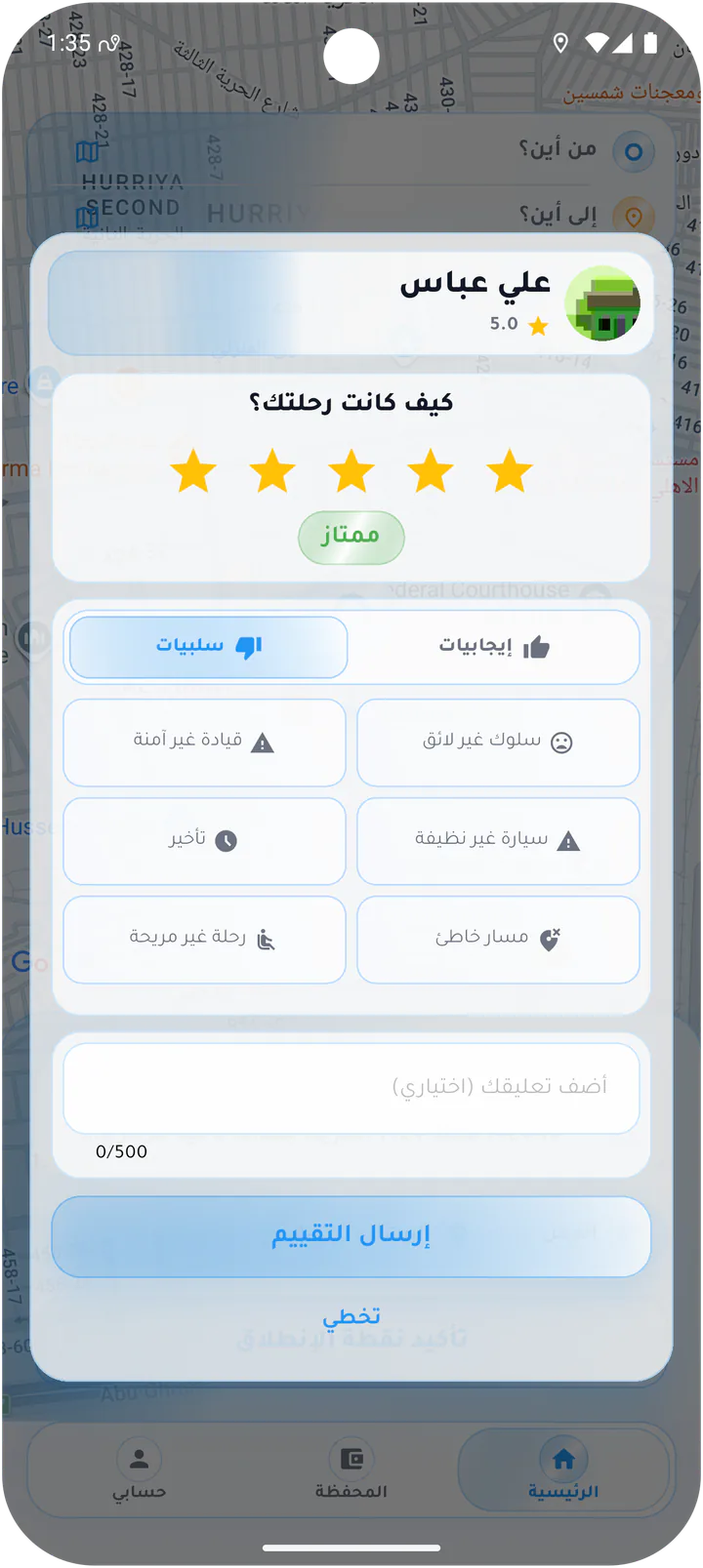
Task: Select the رحلة غير مريحة chip
Action: tap(204, 940)
